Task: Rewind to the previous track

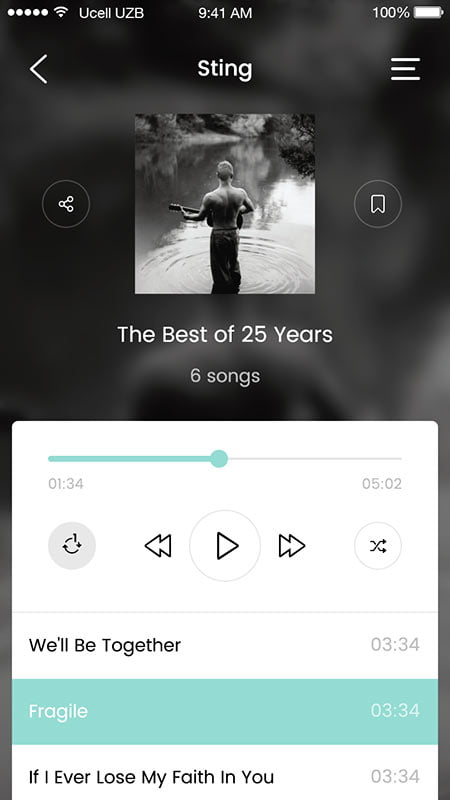Action: point(158,546)
